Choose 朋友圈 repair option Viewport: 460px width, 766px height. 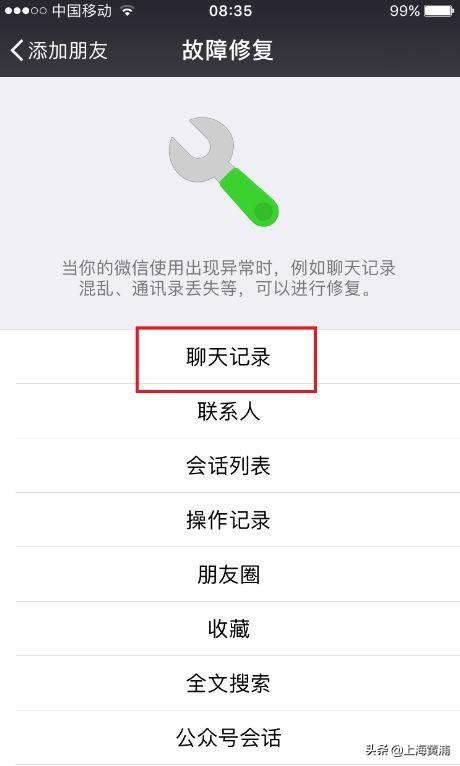point(230,574)
